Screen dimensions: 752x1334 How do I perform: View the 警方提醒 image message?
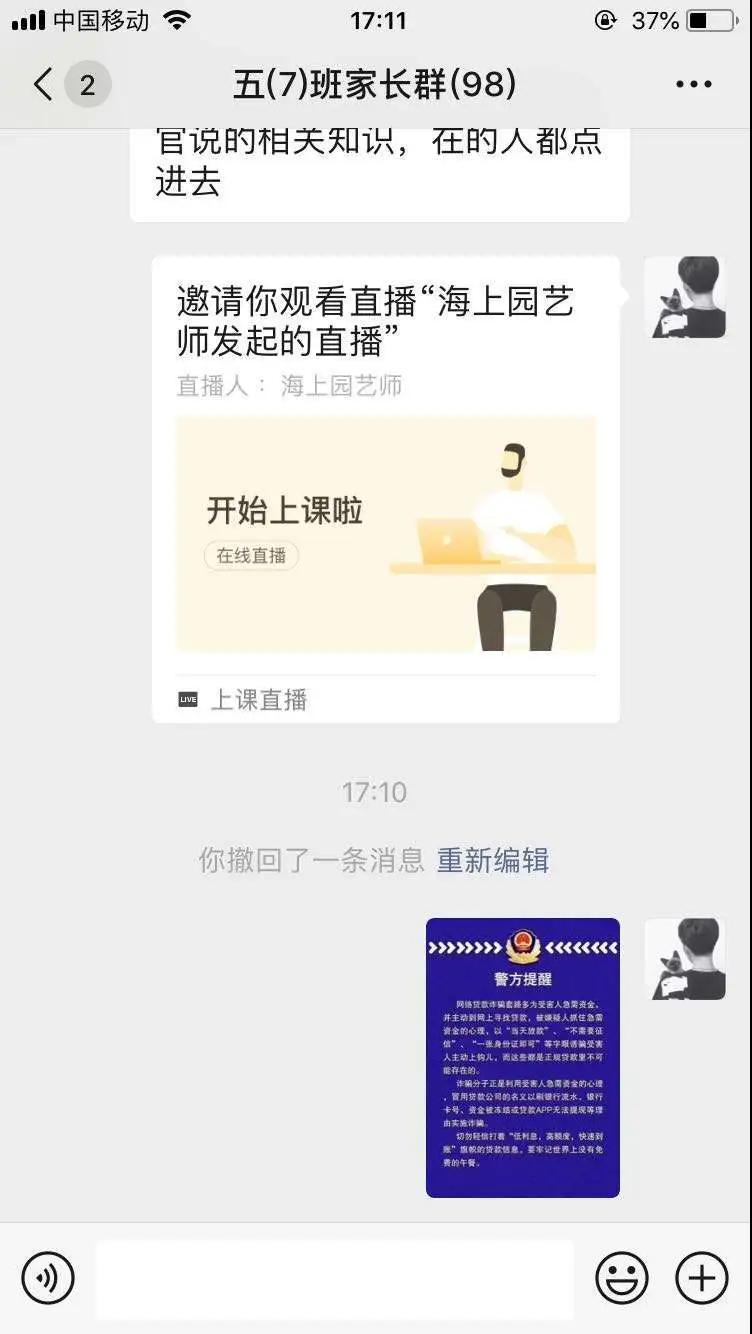(x=522, y=1057)
